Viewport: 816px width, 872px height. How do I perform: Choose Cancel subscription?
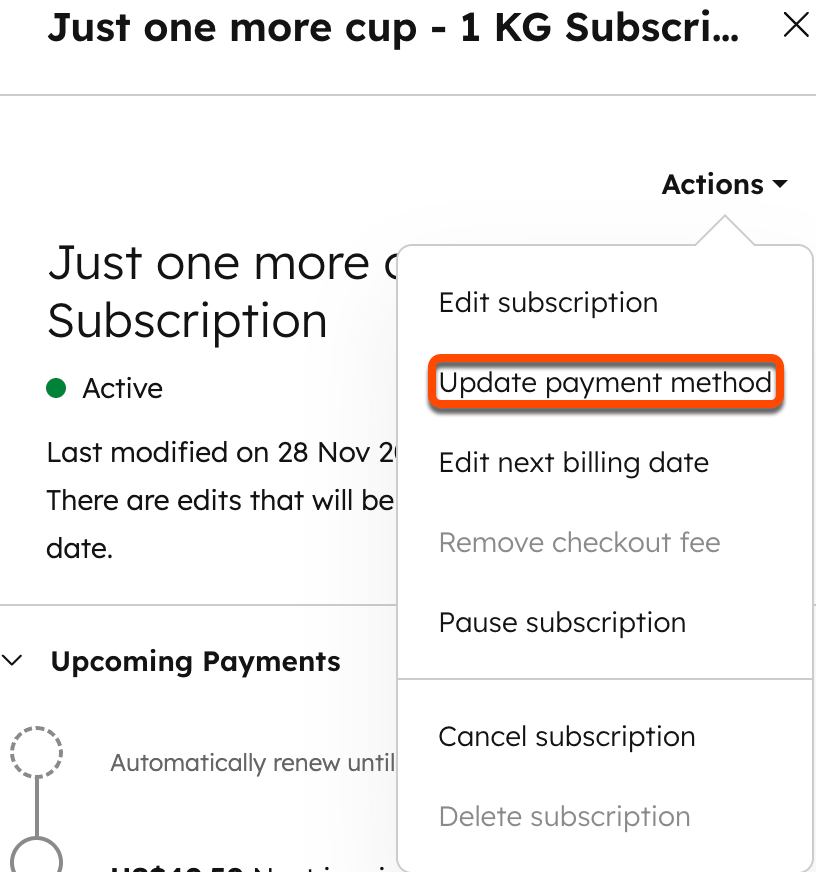[566, 737]
